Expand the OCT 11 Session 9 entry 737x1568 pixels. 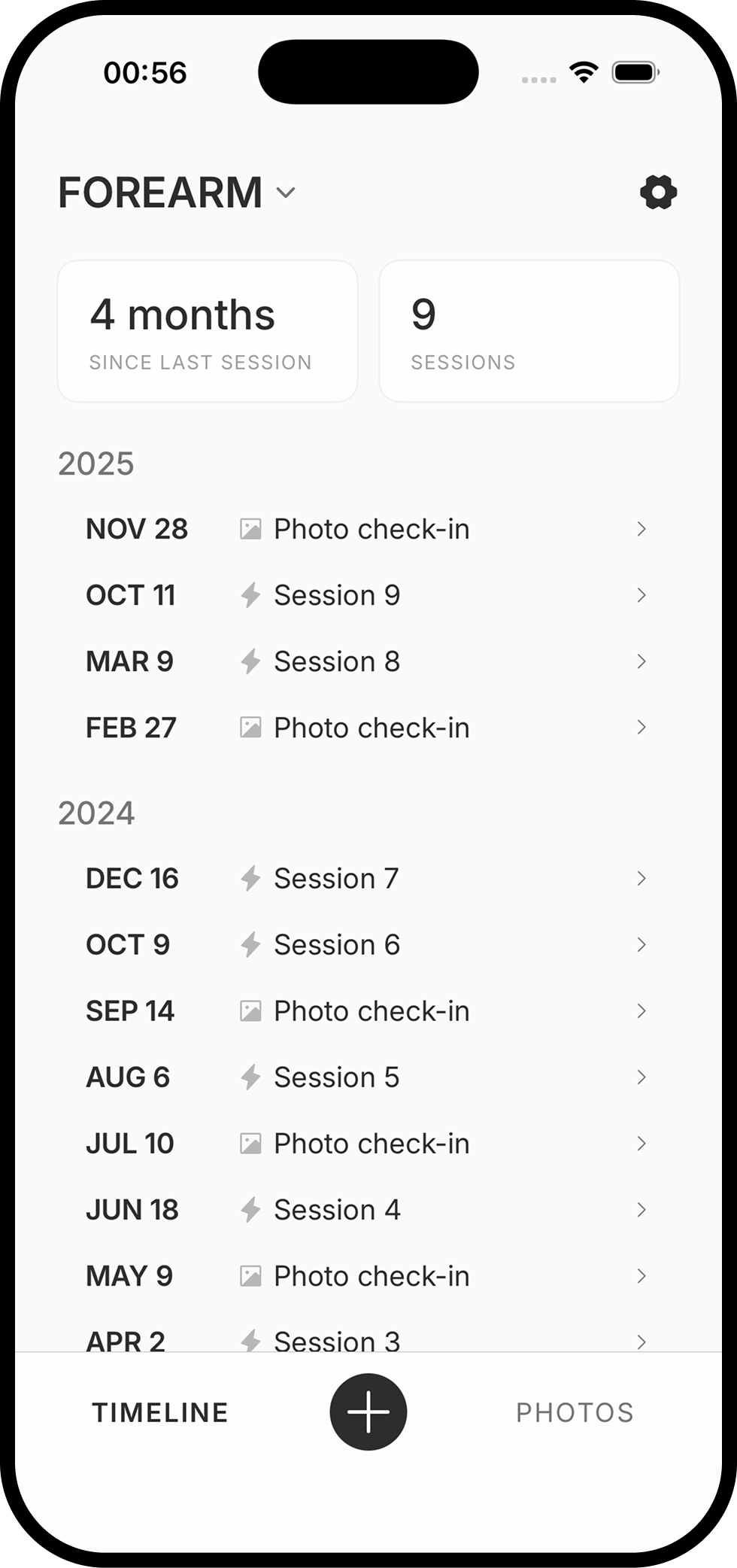(x=641, y=594)
